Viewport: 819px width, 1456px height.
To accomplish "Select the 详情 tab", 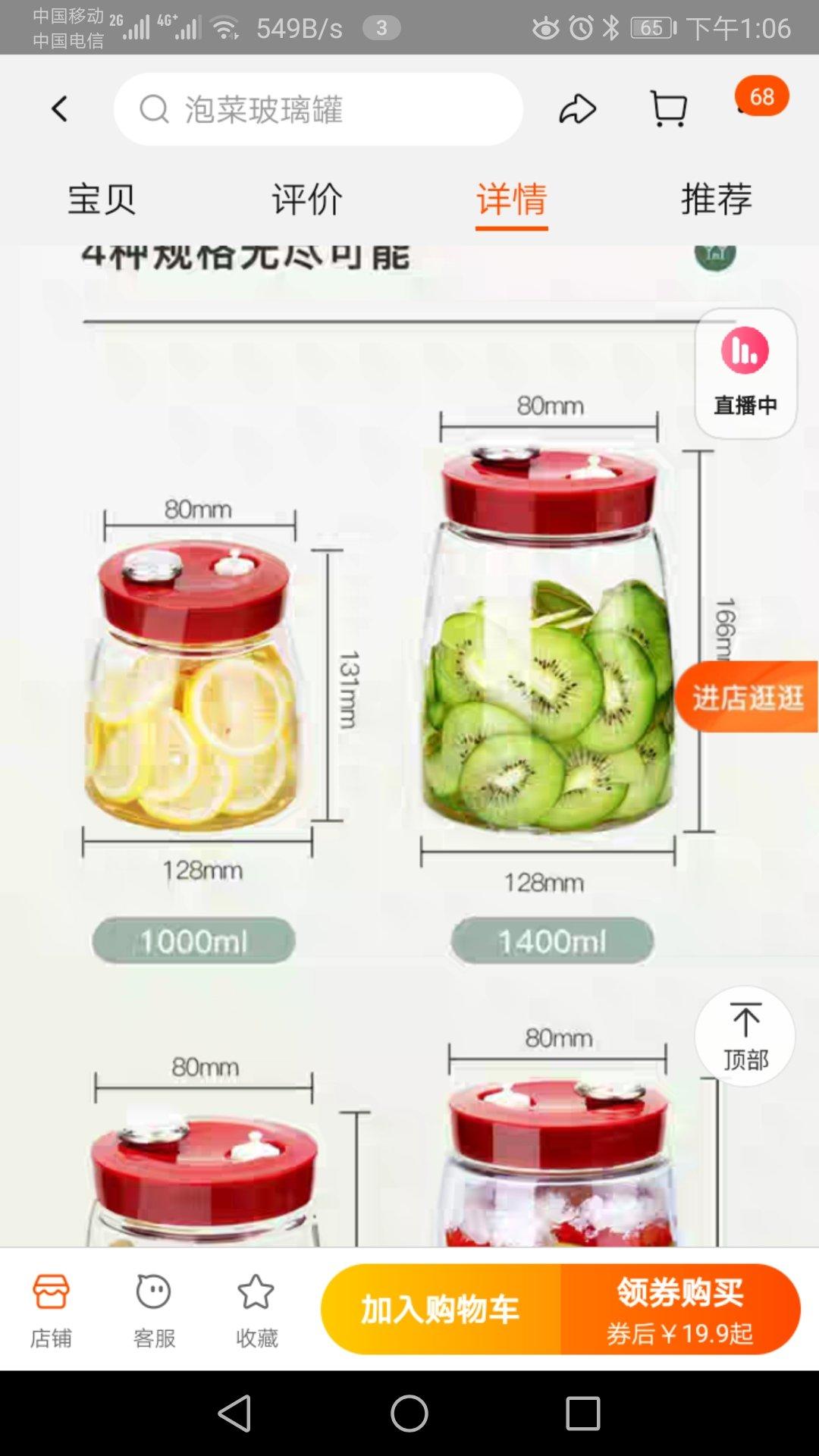I will (511, 199).
